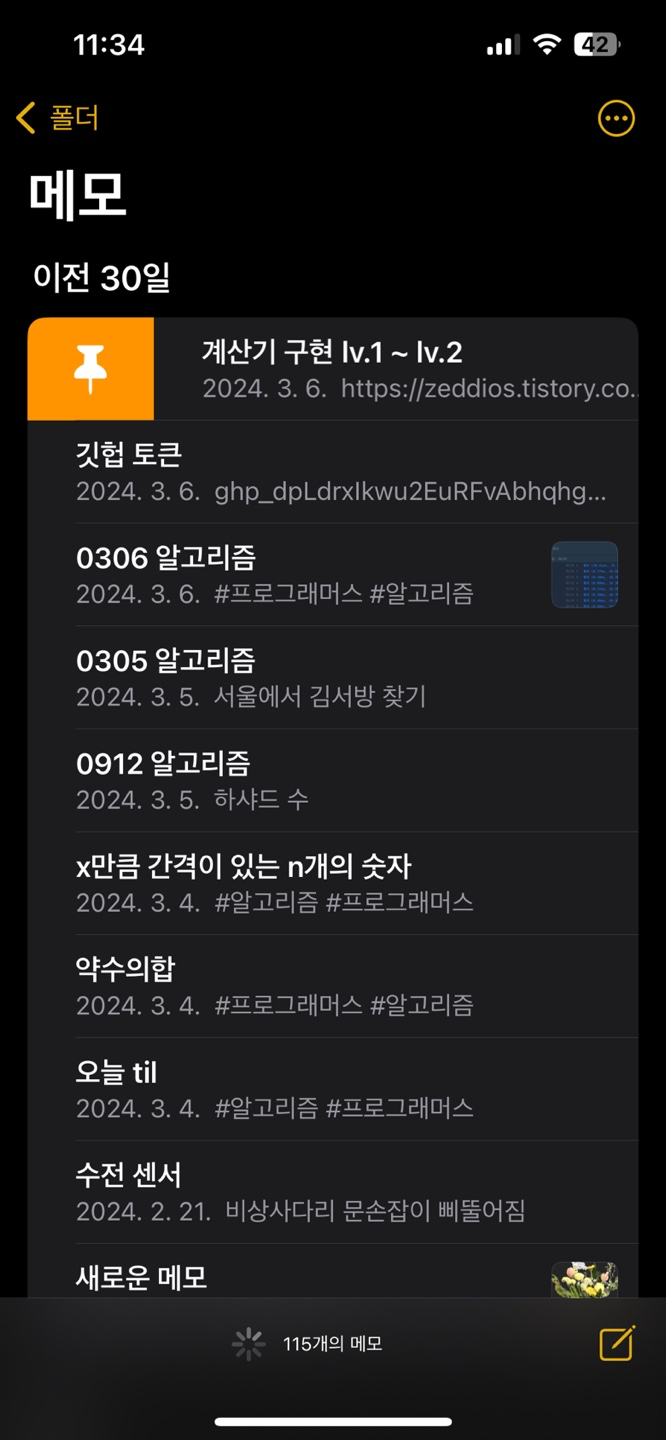The width and height of the screenshot is (666, 1440).
Task: Go back to the 폴더 list
Action: 57,118
